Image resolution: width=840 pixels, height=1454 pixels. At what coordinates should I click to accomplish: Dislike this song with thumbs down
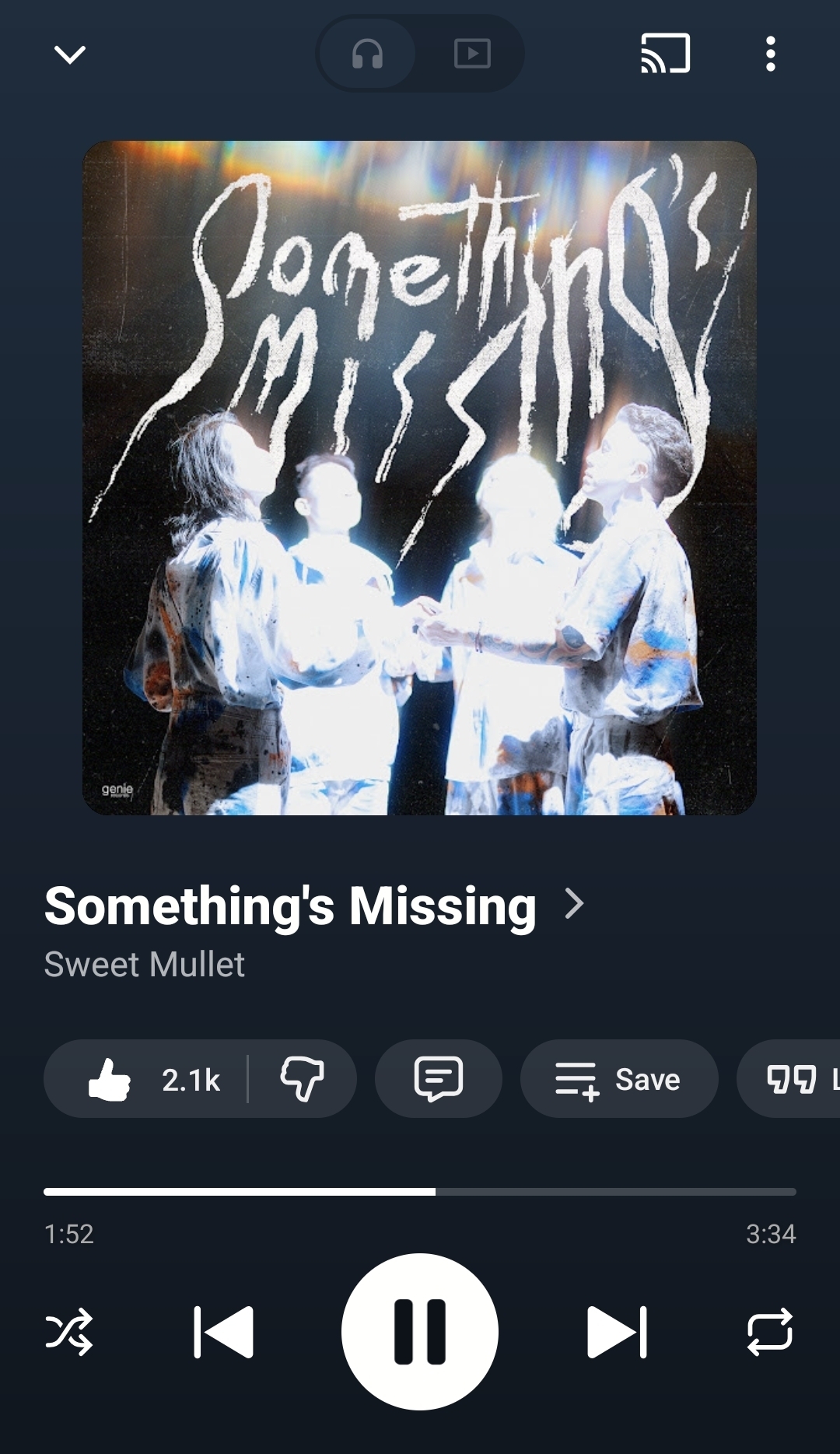click(x=302, y=1079)
